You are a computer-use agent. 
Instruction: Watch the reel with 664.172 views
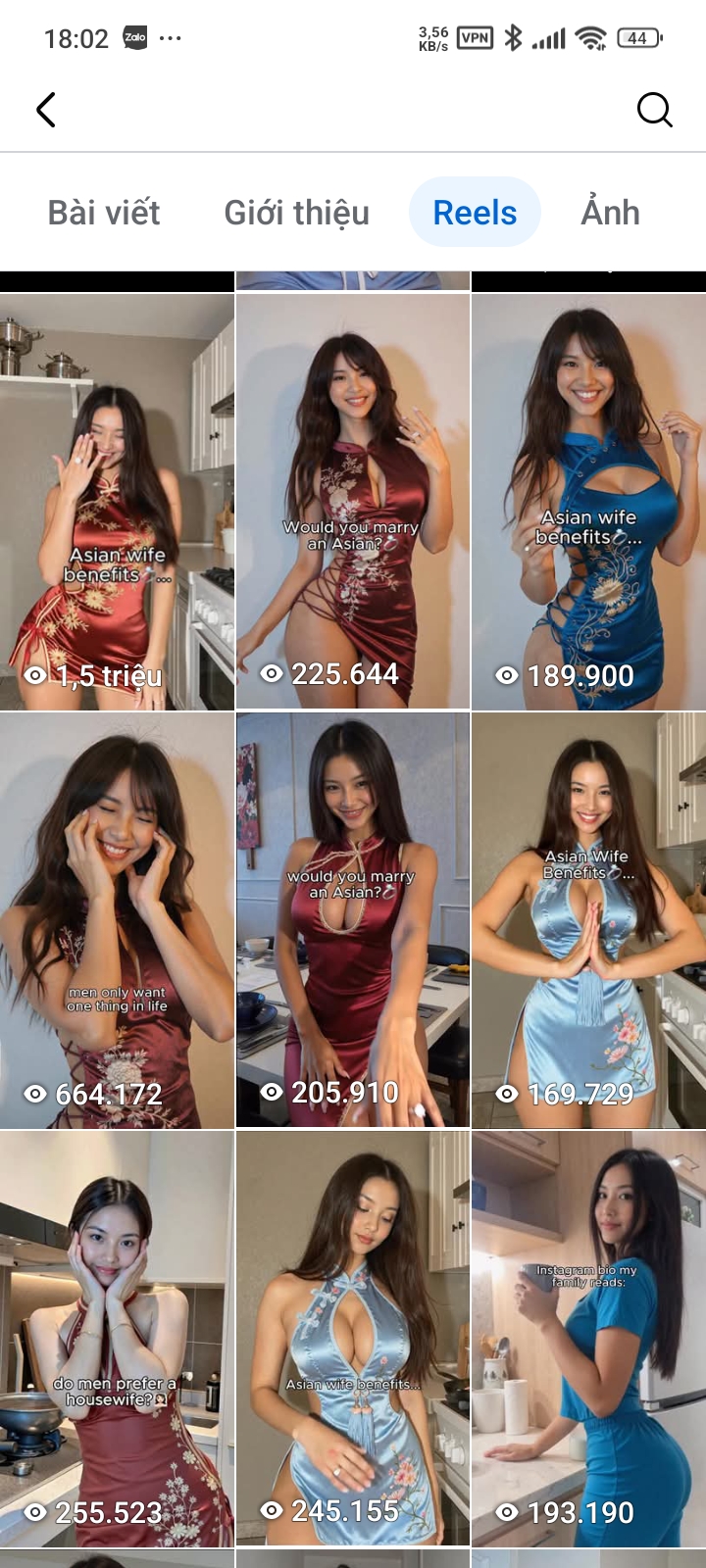click(x=117, y=920)
